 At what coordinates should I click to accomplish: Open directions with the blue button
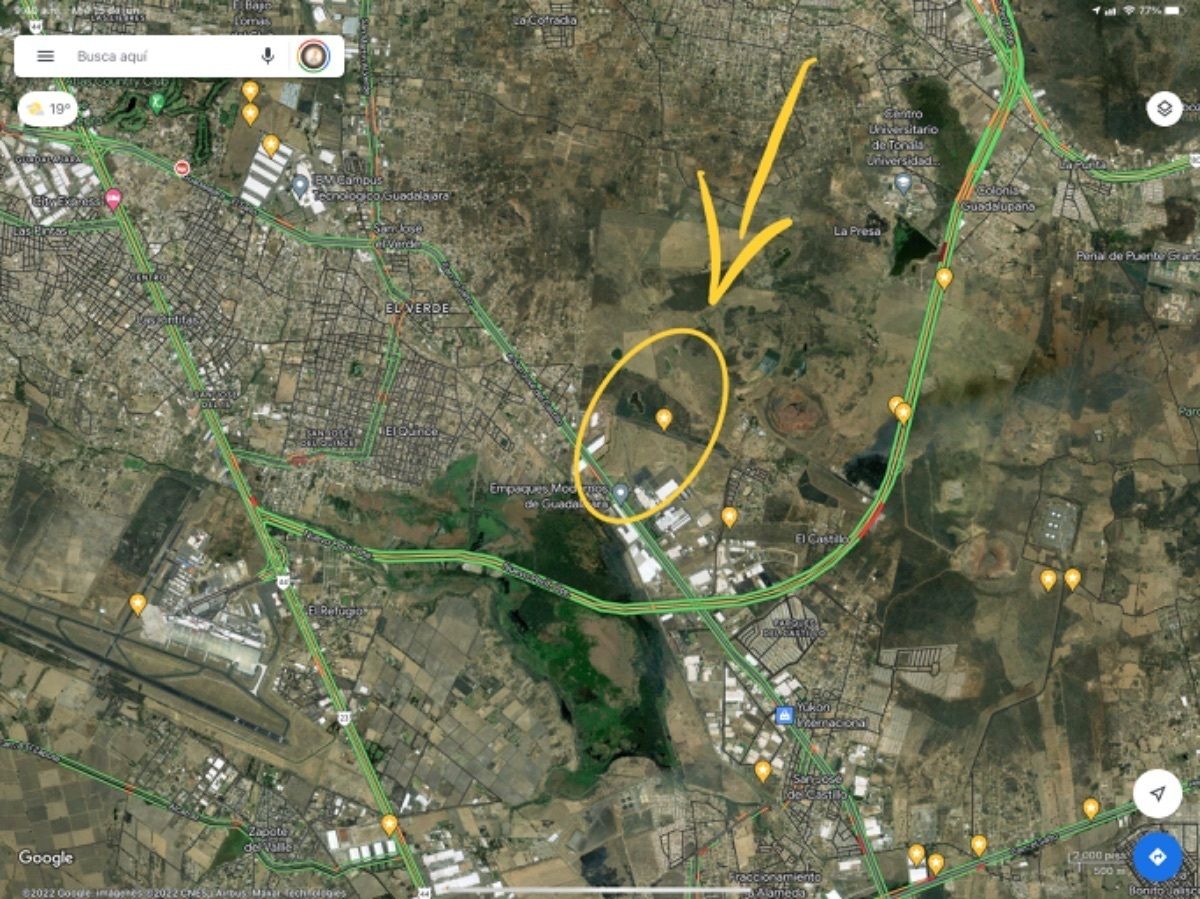[1157, 857]
